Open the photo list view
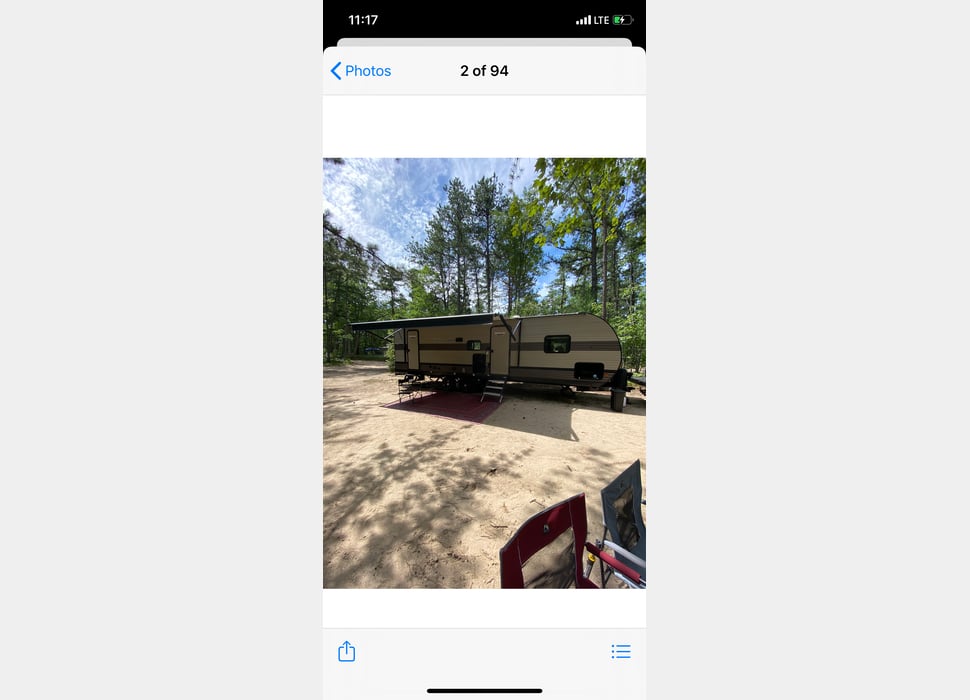The height and width of the screenshot is (700, 970). point(621,651)
